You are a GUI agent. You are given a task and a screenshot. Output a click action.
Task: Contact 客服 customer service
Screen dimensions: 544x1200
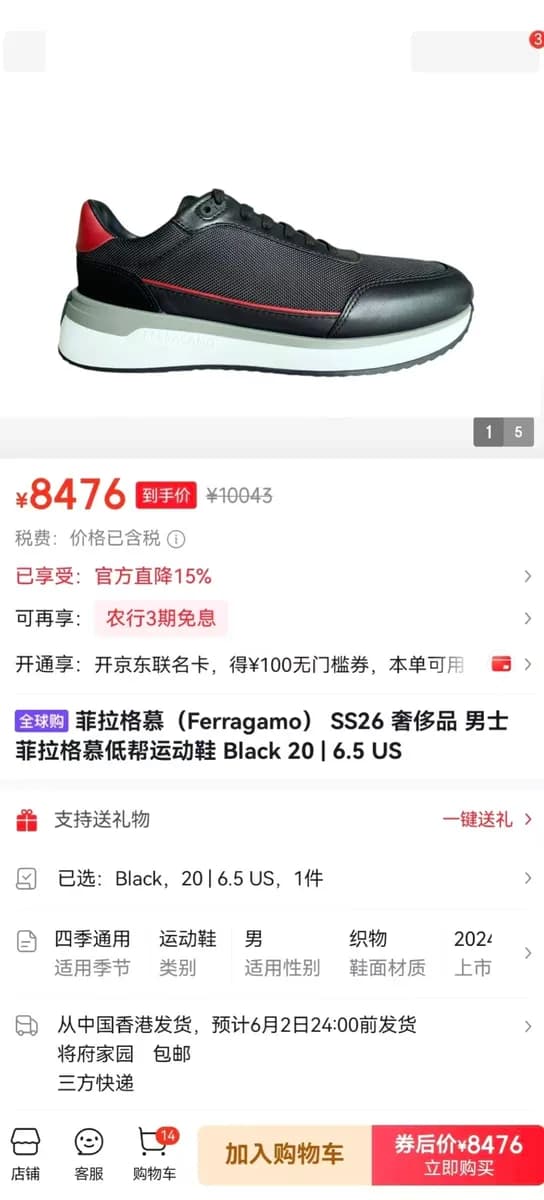[89, 1154]
